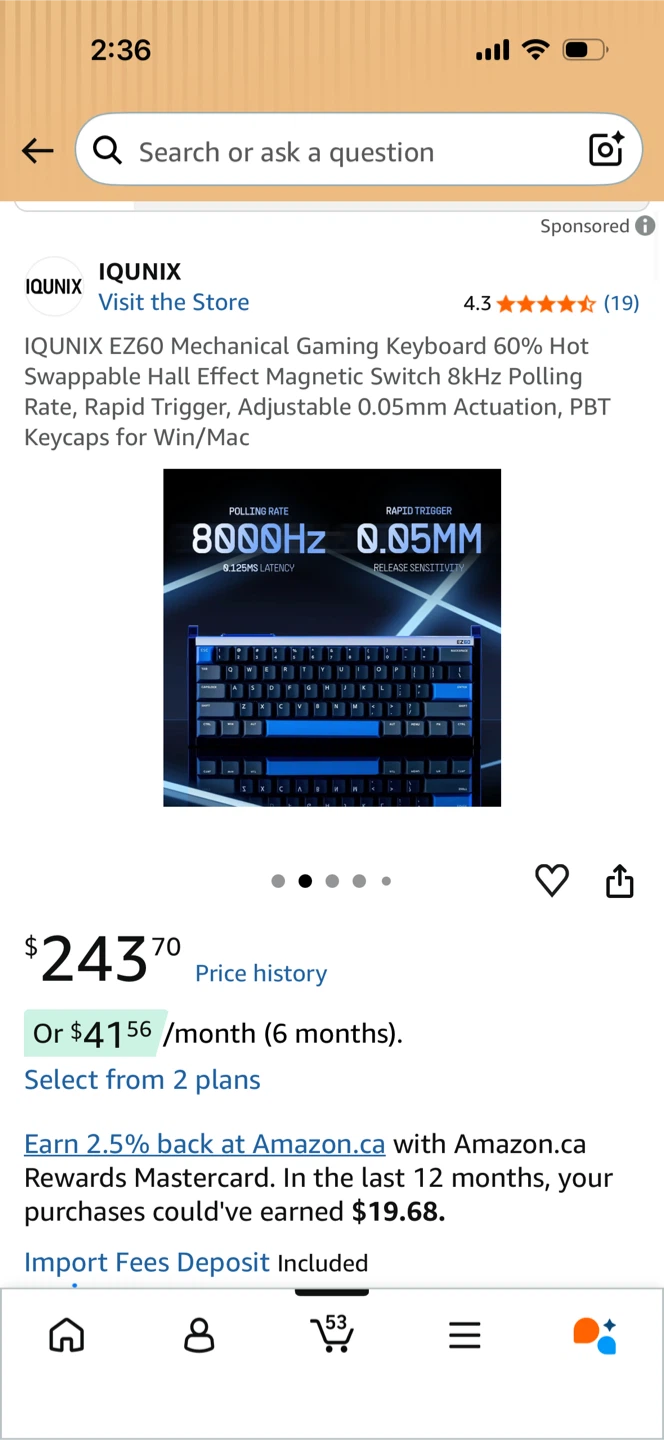Screen dimensions: 664x1440
Task: Go back using the back arrow
Action: [x=37, y=151]
